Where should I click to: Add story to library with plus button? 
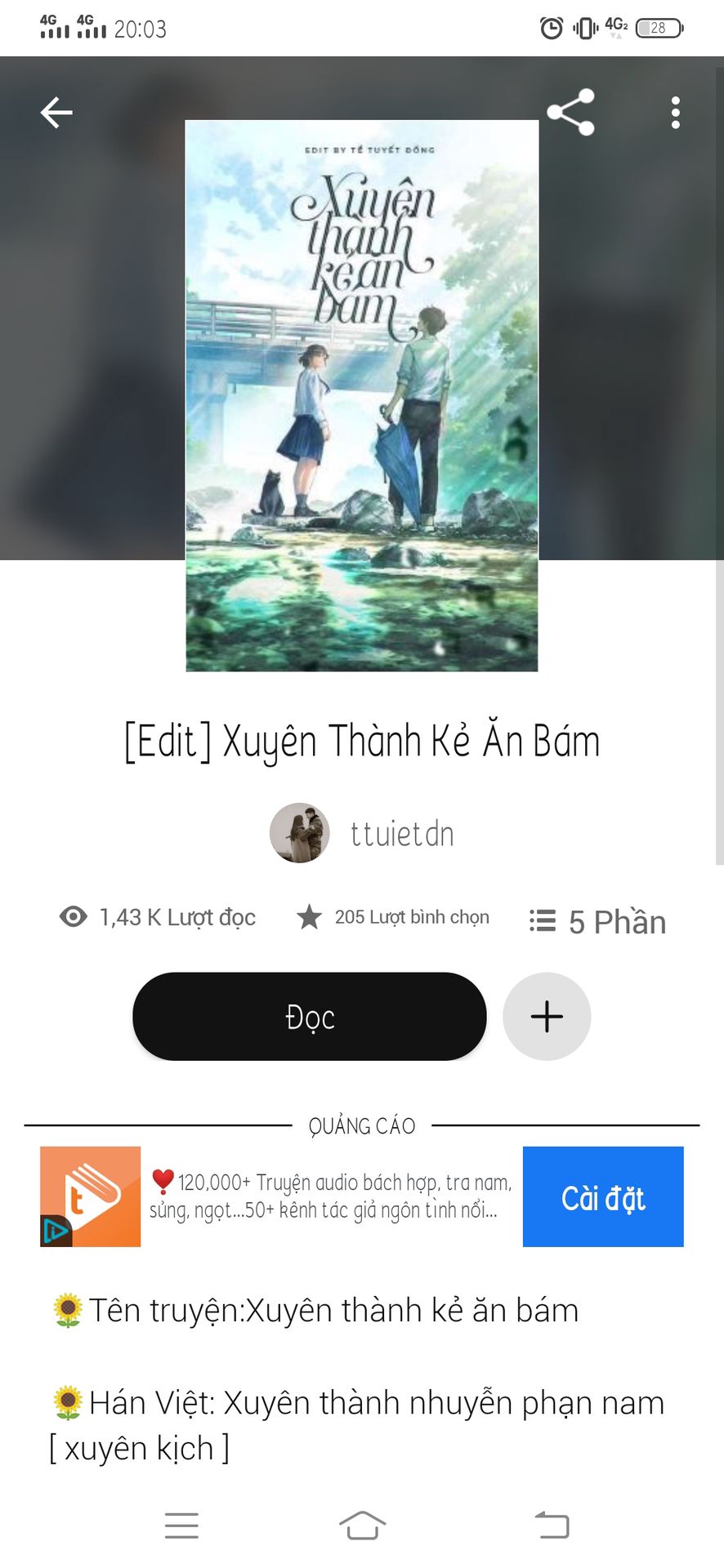pos(547,1017)
